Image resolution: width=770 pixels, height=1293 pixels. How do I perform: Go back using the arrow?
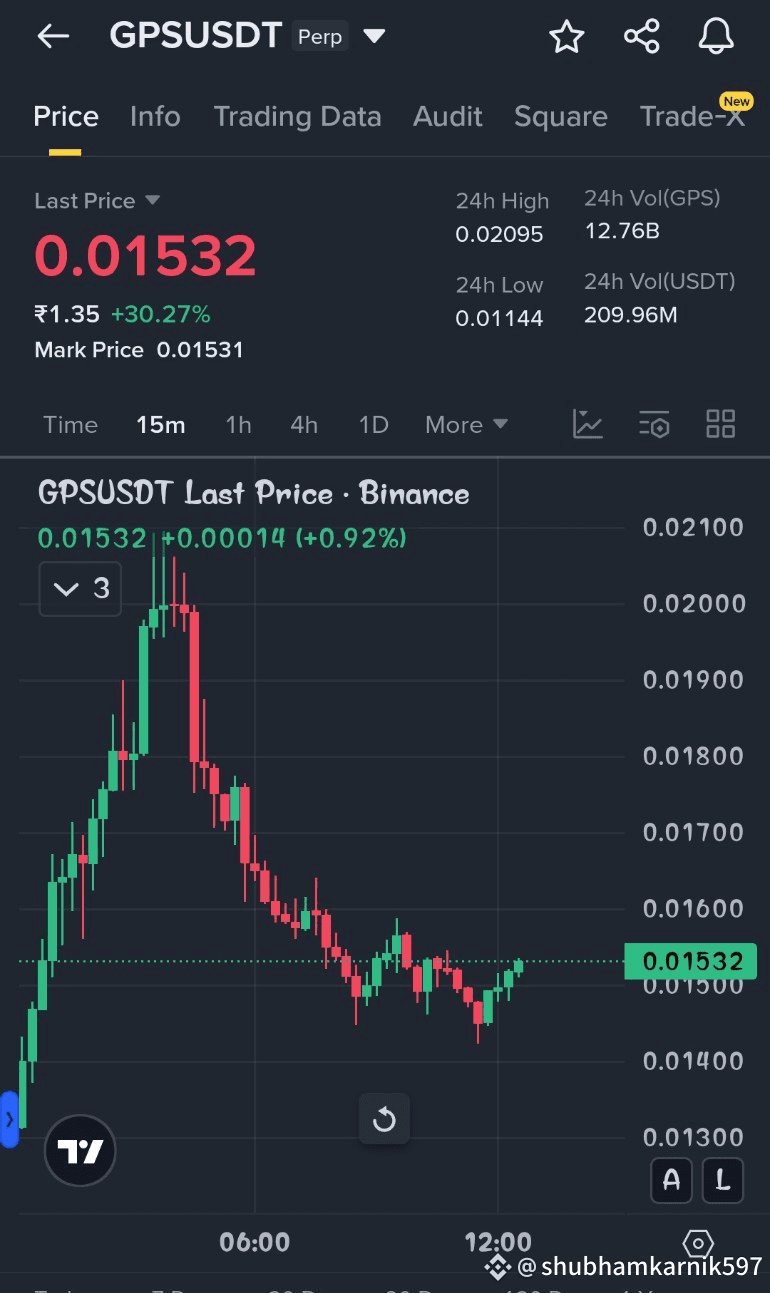pyautogui.click(x=53, y=37)
